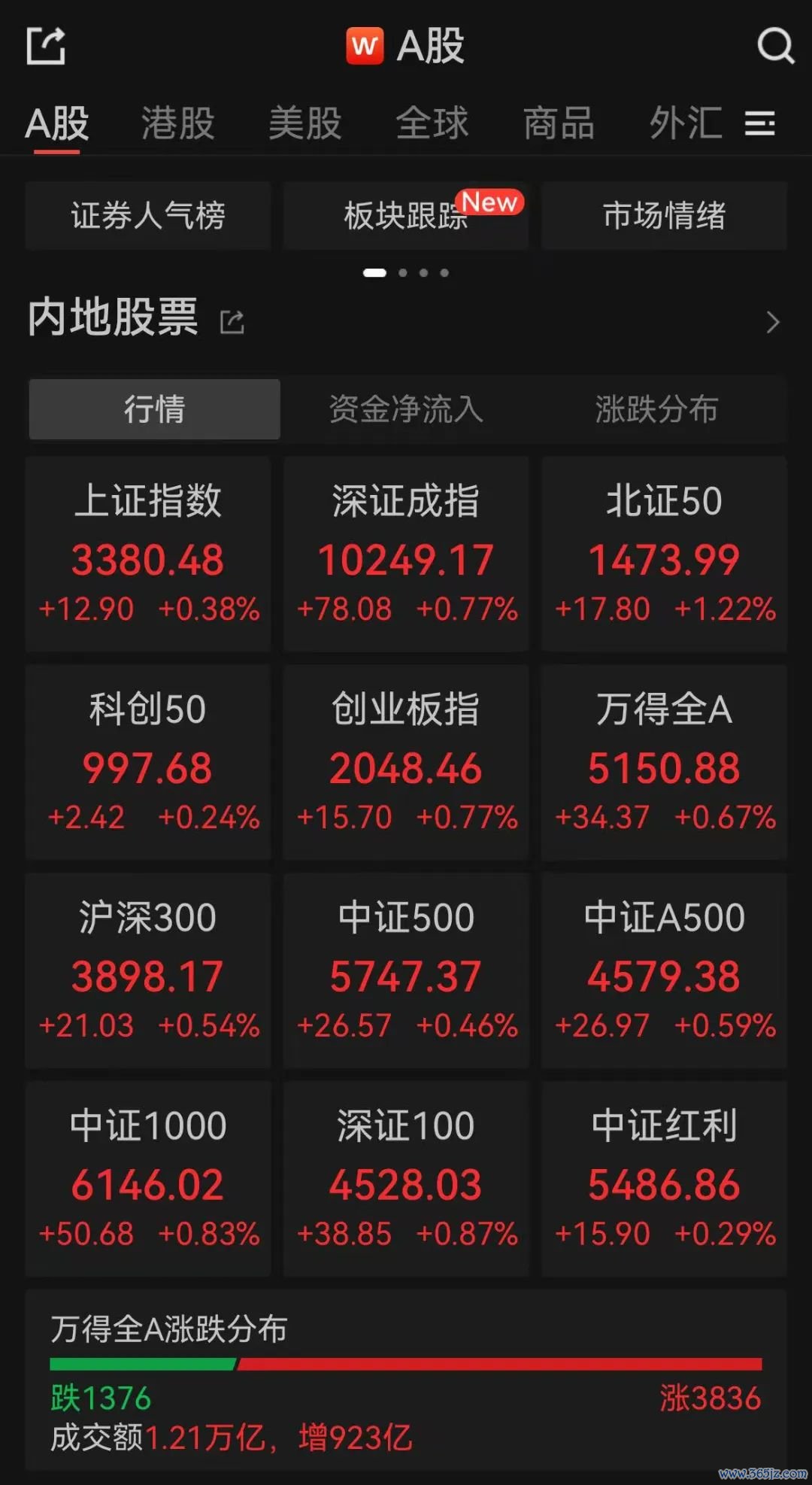
Task: Open the tab list menu icon
Action: click(760, 123)
